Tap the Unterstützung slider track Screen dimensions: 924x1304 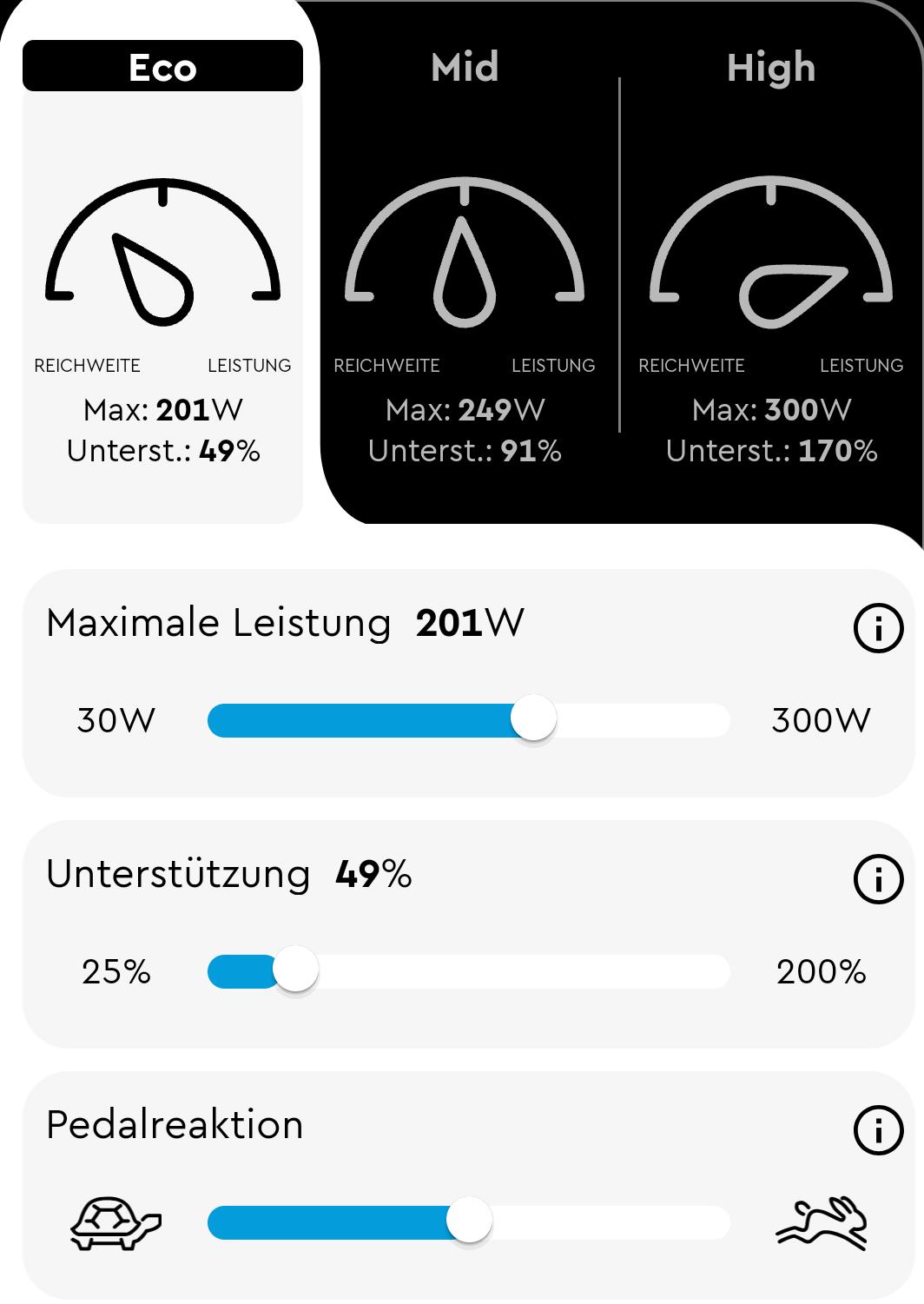coord(469,972)
